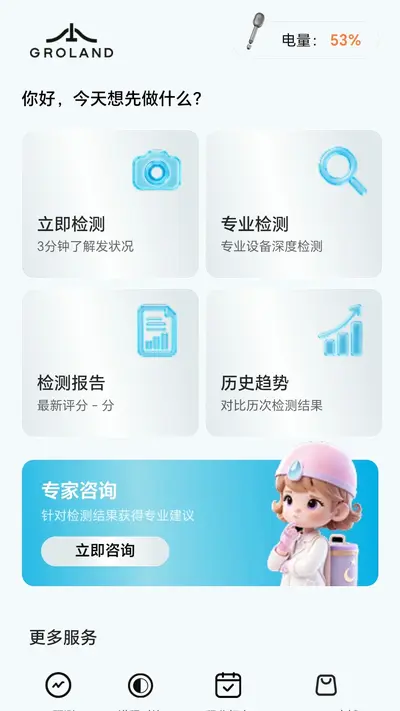
Task: Tap the 立即咨询 consult now button
Action: coord(105,551)
